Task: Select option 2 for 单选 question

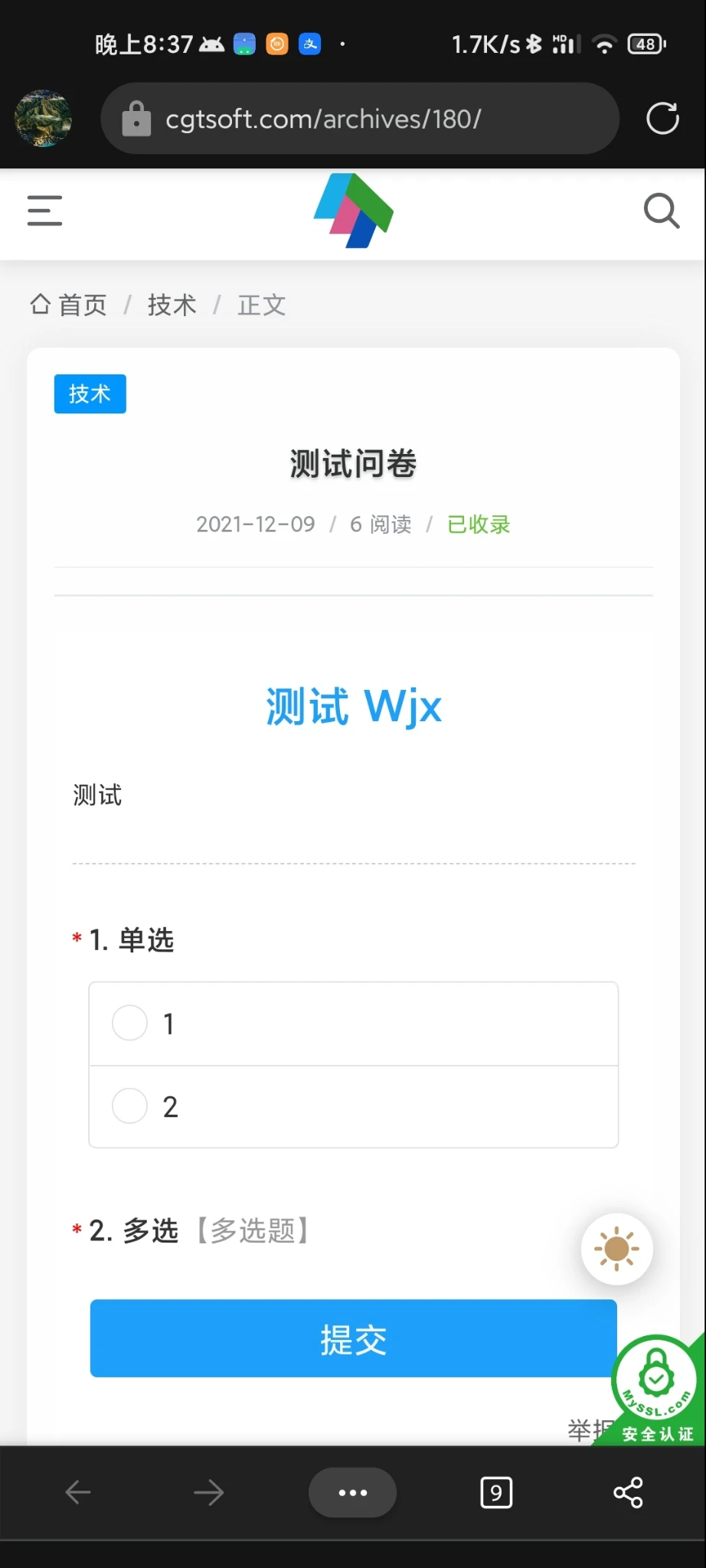Action: [353, 1106]
